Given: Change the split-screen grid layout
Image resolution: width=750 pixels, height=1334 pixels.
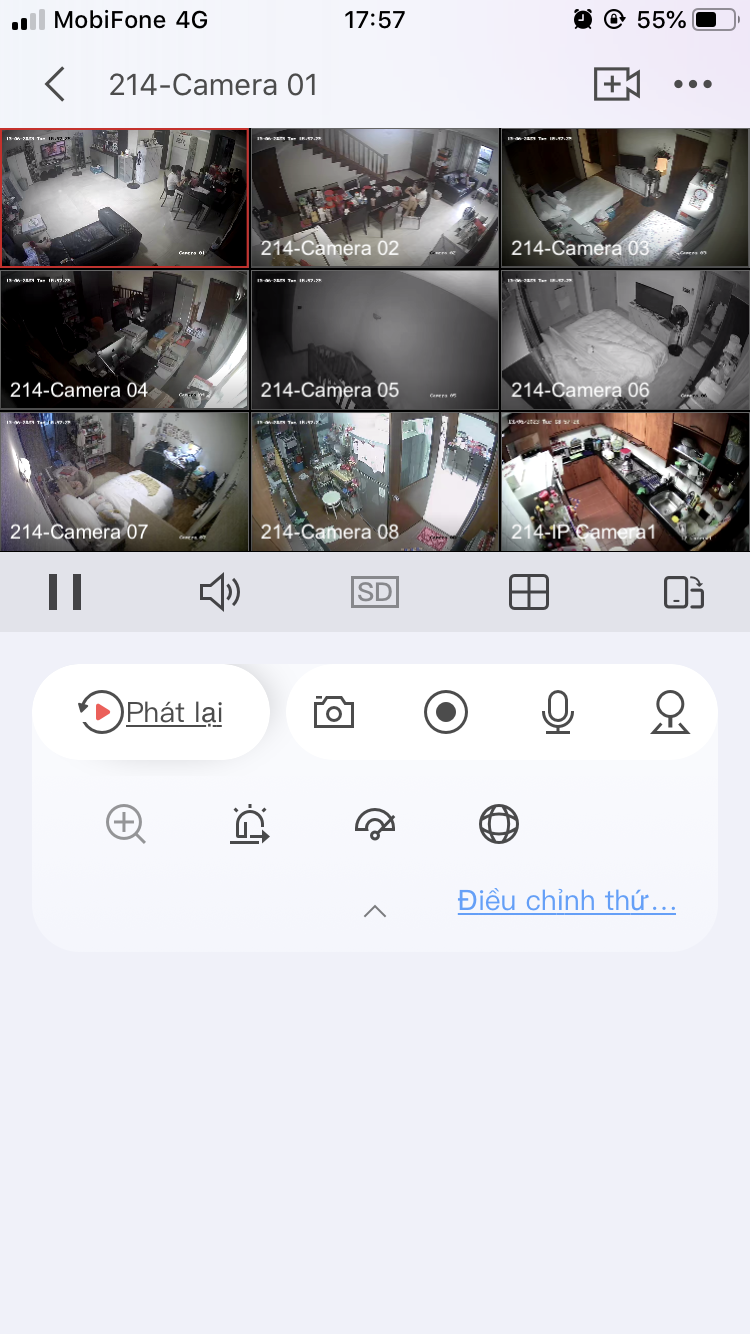Looking at the screenshot, I should [x=529, y=592].
